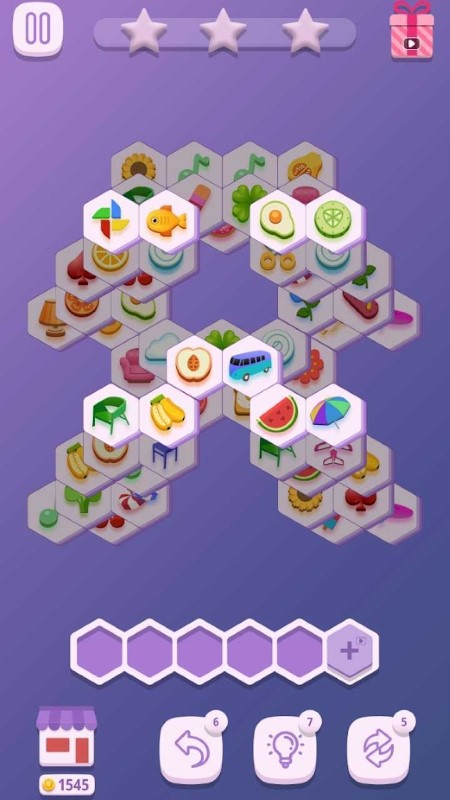Tap the avocado tile
Image resolution: width=450 pixels, height=800 pixels.
(x=278, y=220)
